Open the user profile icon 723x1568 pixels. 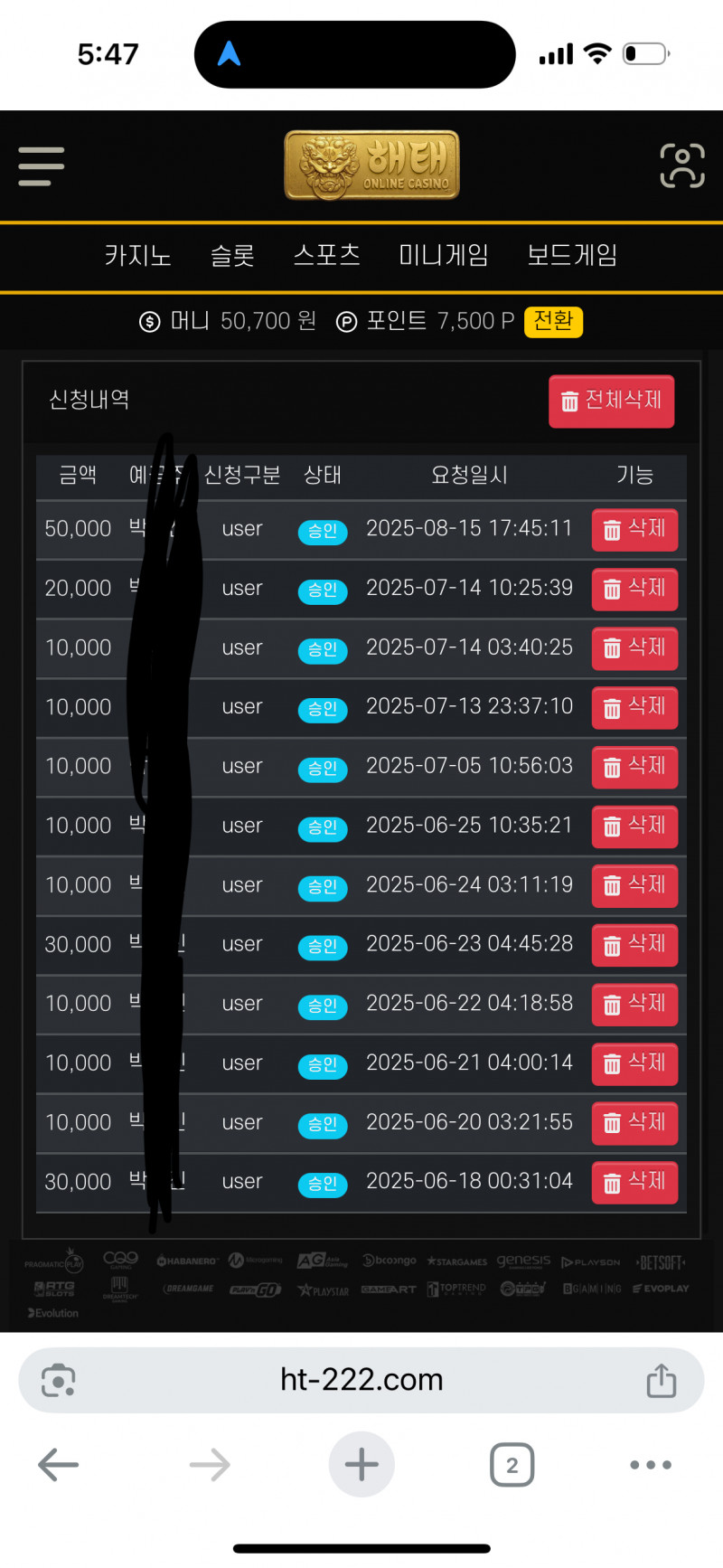(x=682, y=165)
